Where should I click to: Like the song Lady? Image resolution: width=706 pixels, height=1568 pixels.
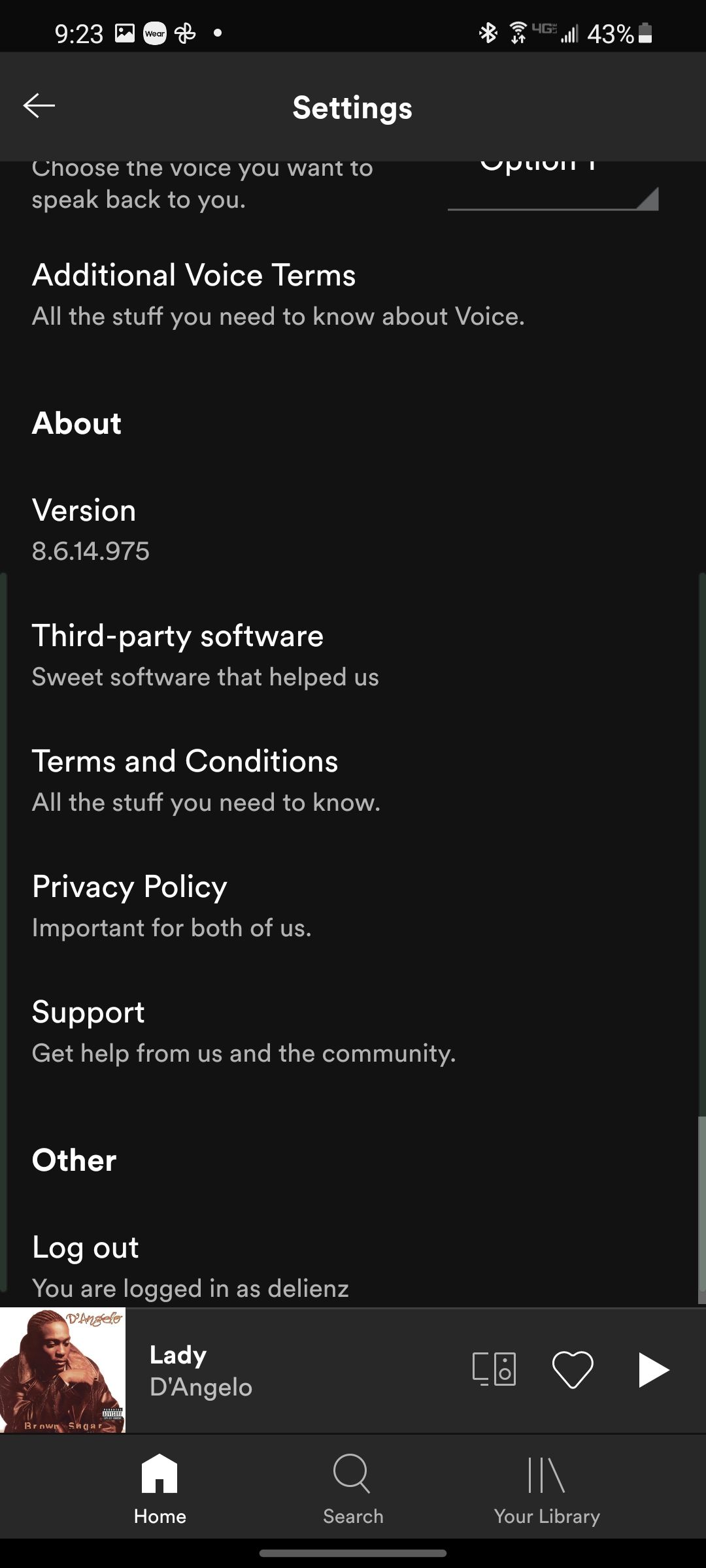point(573,1369)
